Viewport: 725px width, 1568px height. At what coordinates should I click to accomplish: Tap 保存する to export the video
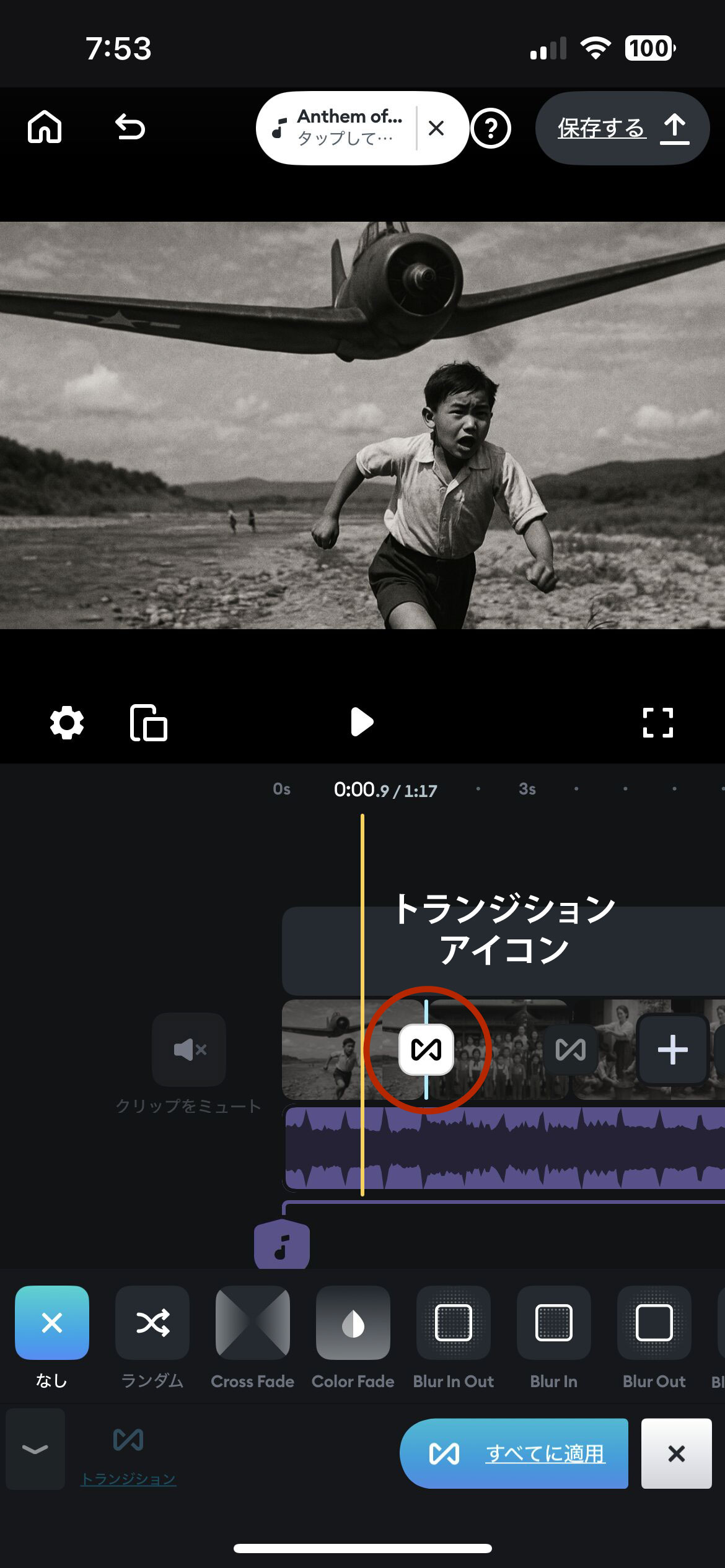622,128
